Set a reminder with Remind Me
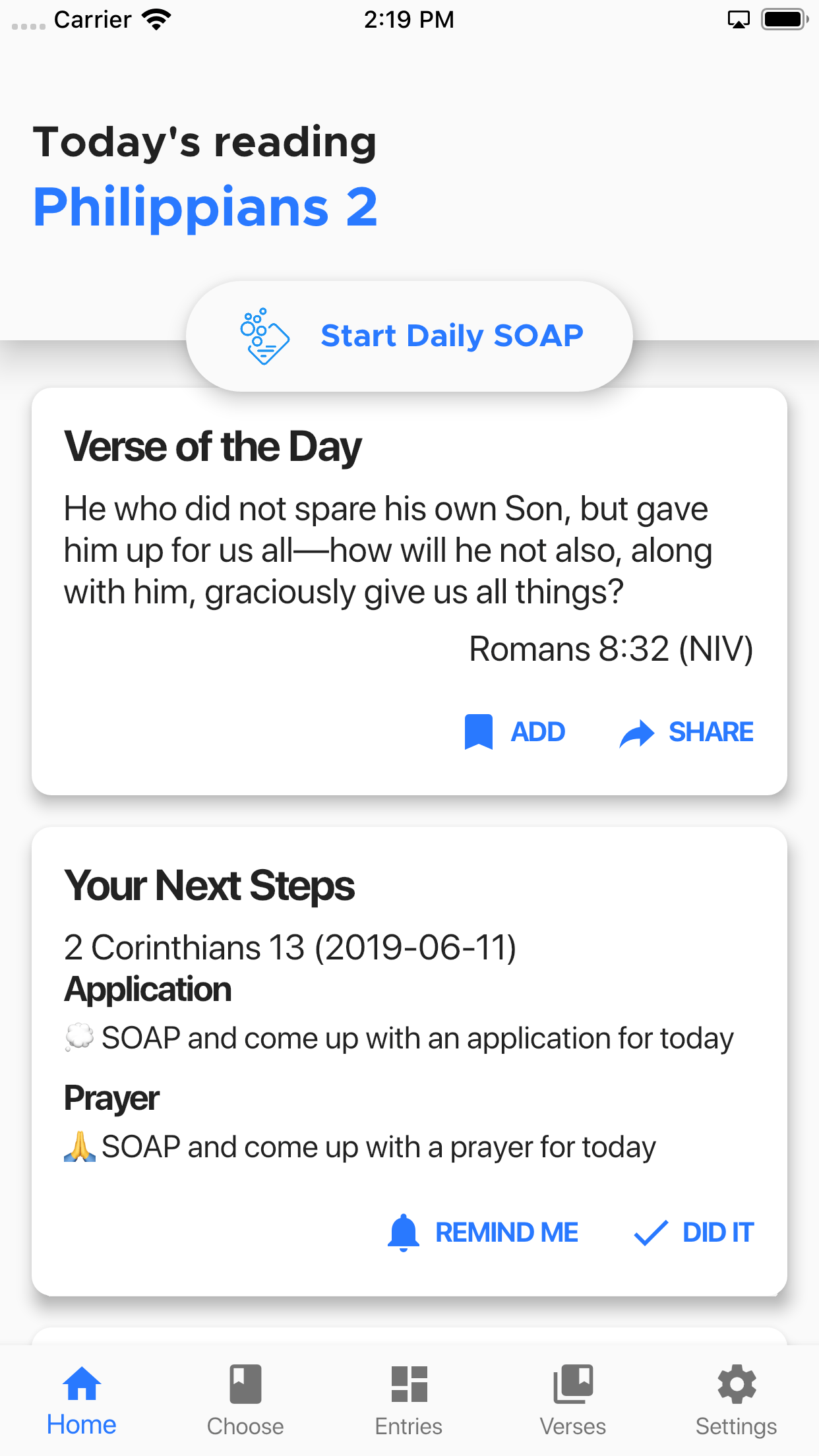Viewport: 819px width, 1456px height. point(483,1232)
